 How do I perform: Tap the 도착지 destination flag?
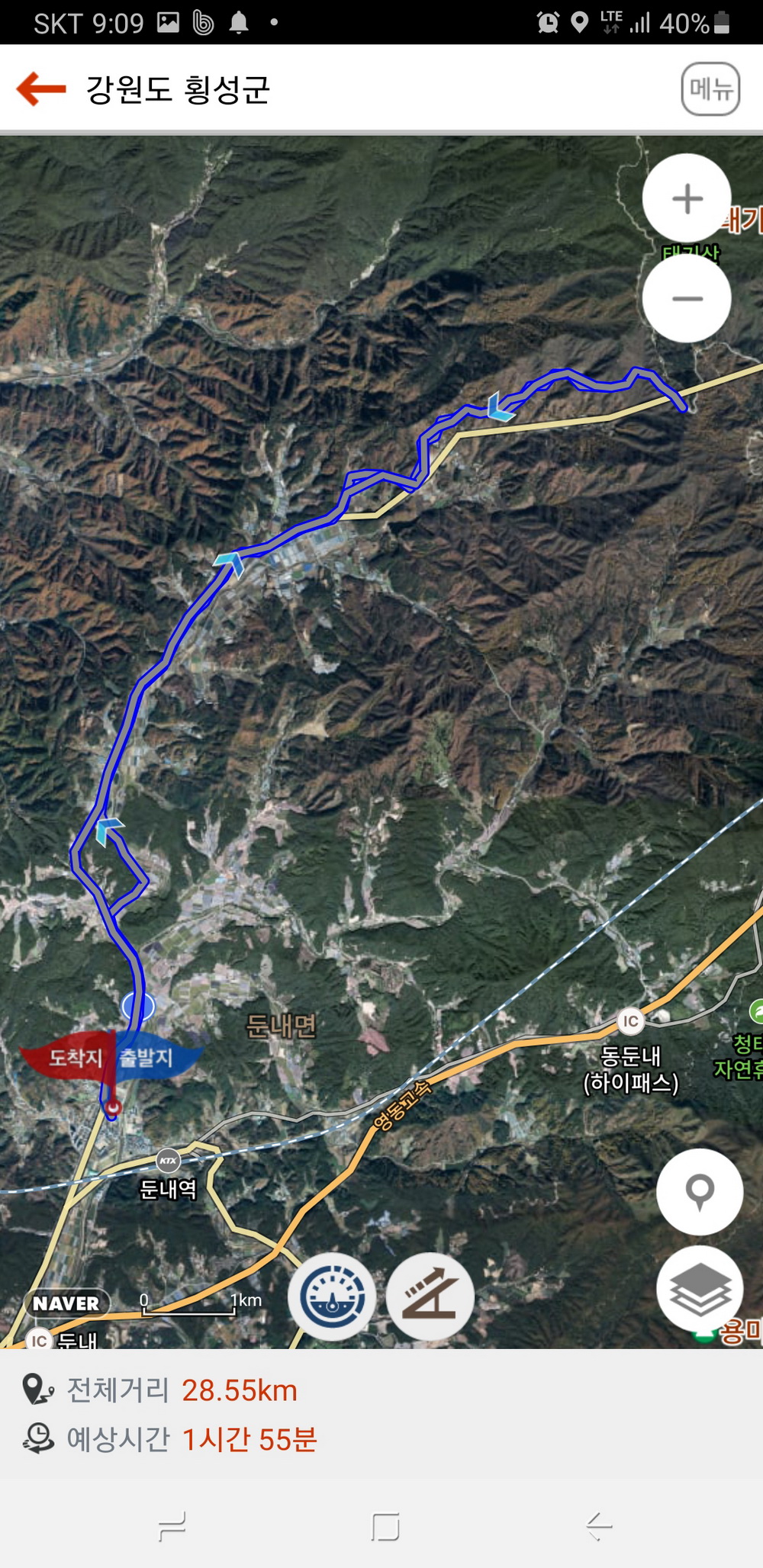pyautogui.click(x=72, y=1058)
